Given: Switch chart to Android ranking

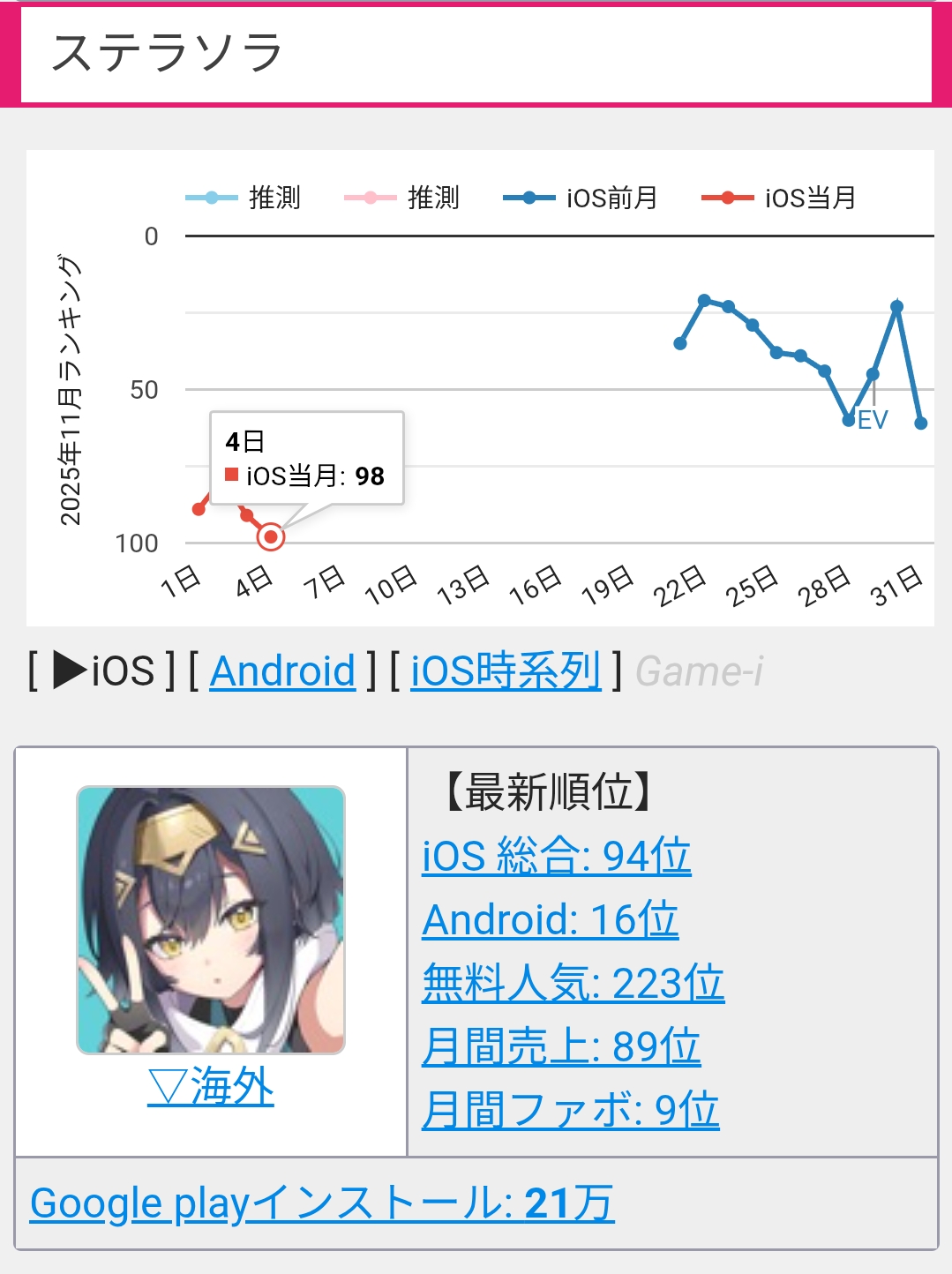Looking at the screenshot, I should [282, 671].
